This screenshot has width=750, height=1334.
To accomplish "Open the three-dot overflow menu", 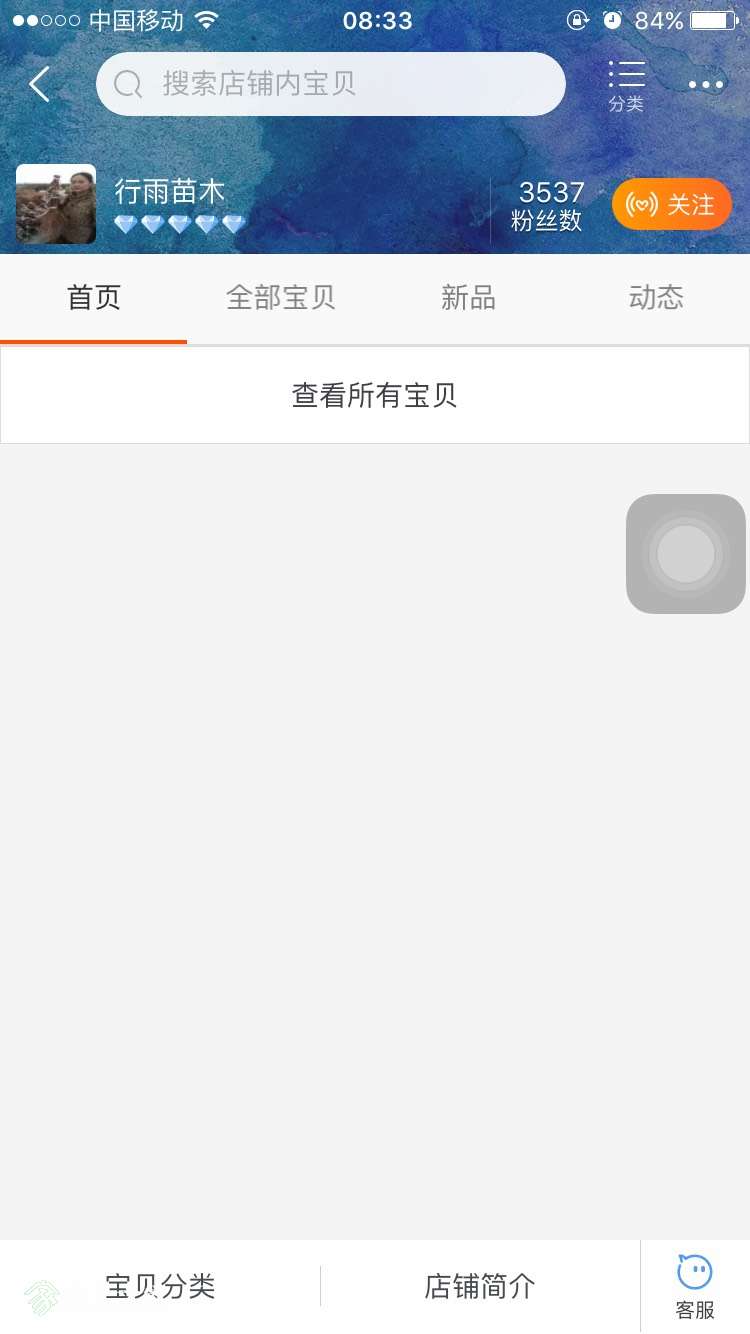I will click(706, 85).
